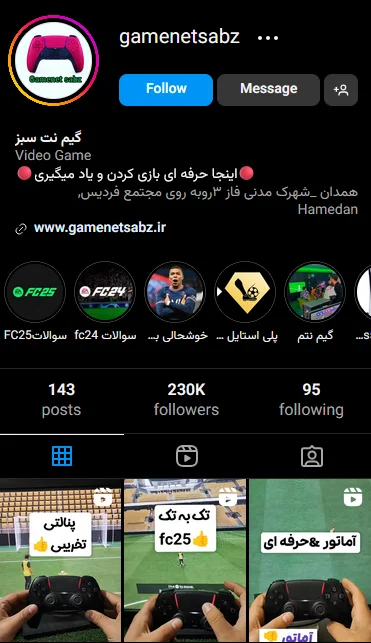Open the Mbappe celebration highlight
This screenshot has height=643, width=371.
(x=175, y=292)
